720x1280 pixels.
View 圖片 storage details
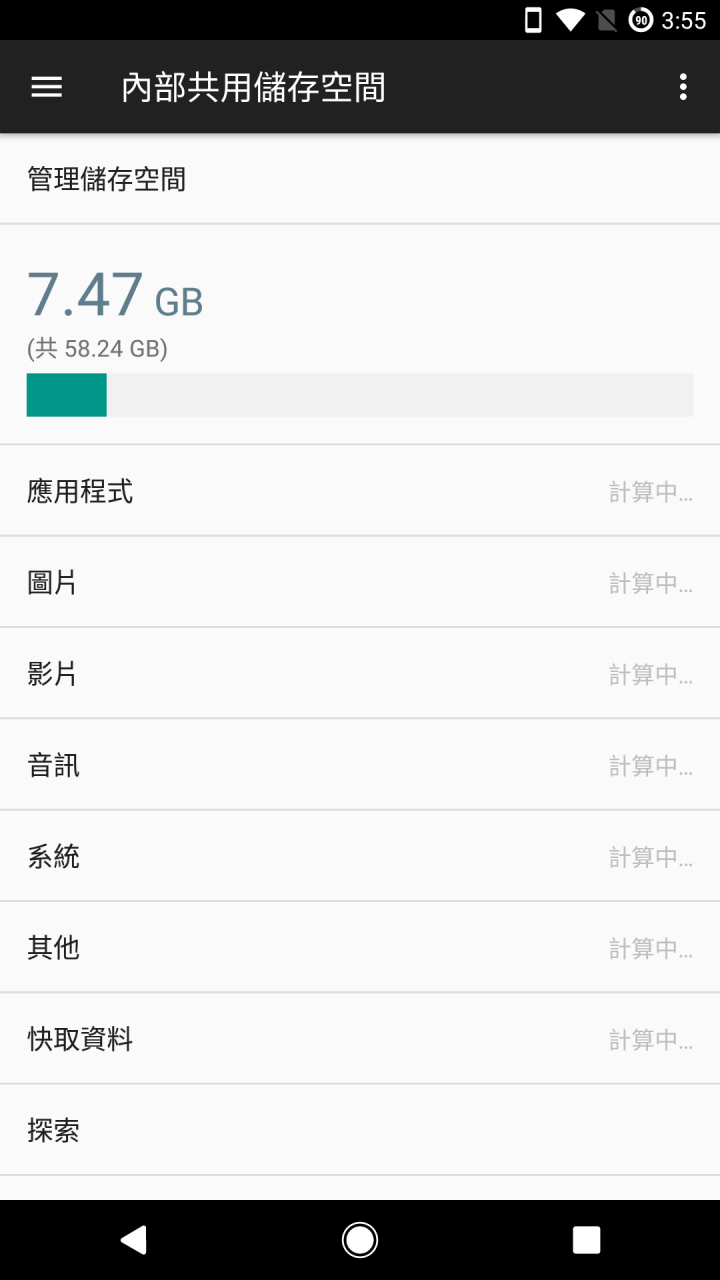[x=360, y=583]
